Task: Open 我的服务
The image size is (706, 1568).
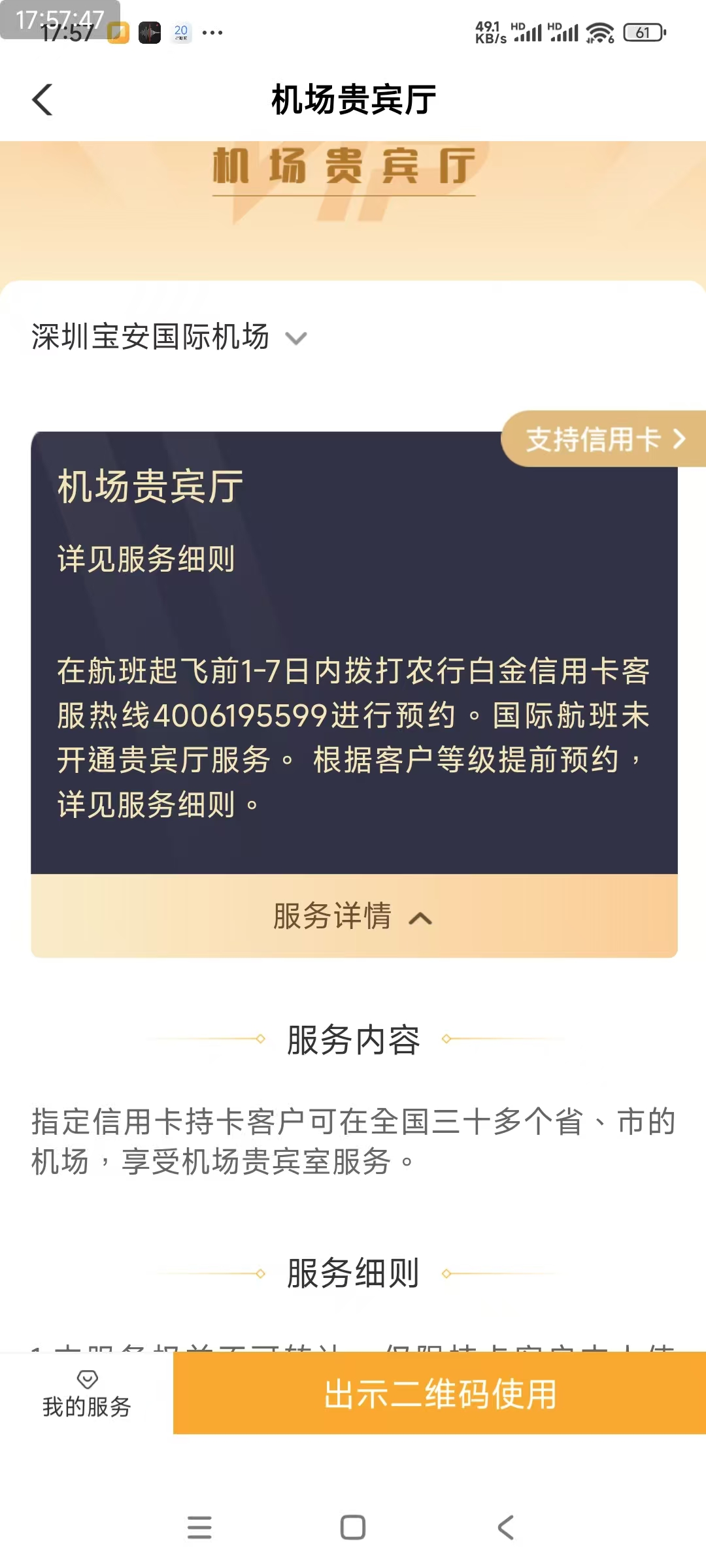Action: coord(86,1394)
